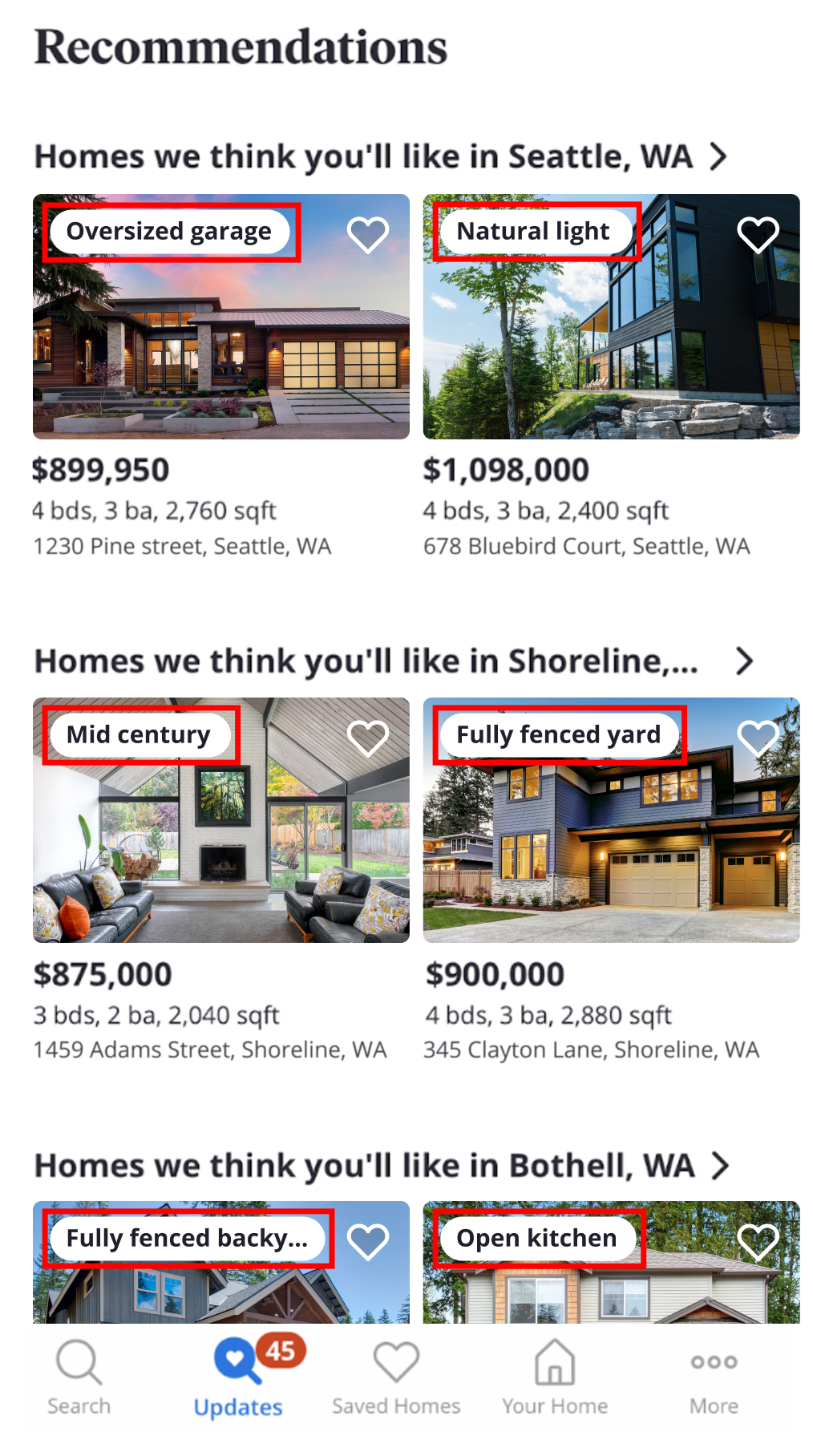The width and height of the screenshot is (813, 1456).
Task: Open the Updates tab
Action: 238,1377
